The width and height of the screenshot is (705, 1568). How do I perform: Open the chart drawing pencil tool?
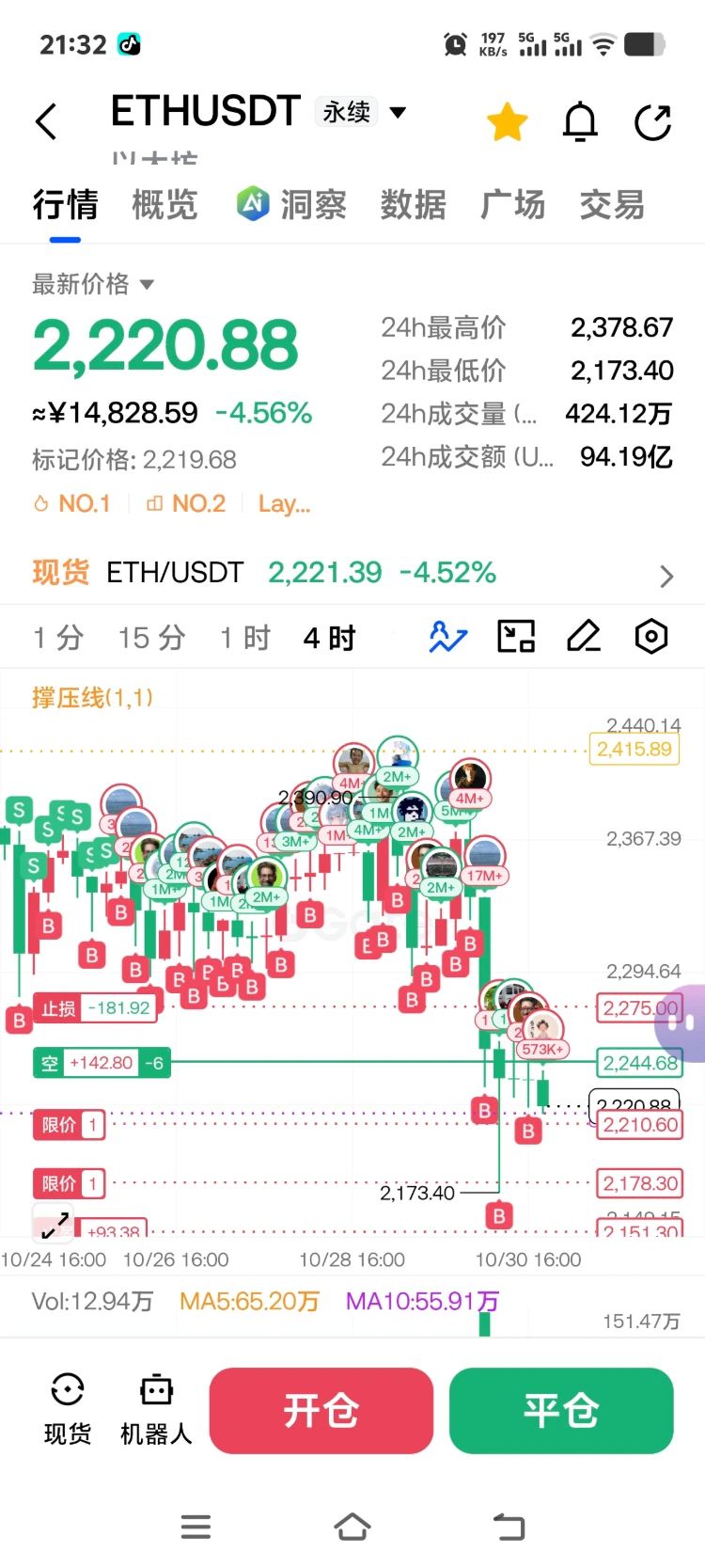coord(584,637)
